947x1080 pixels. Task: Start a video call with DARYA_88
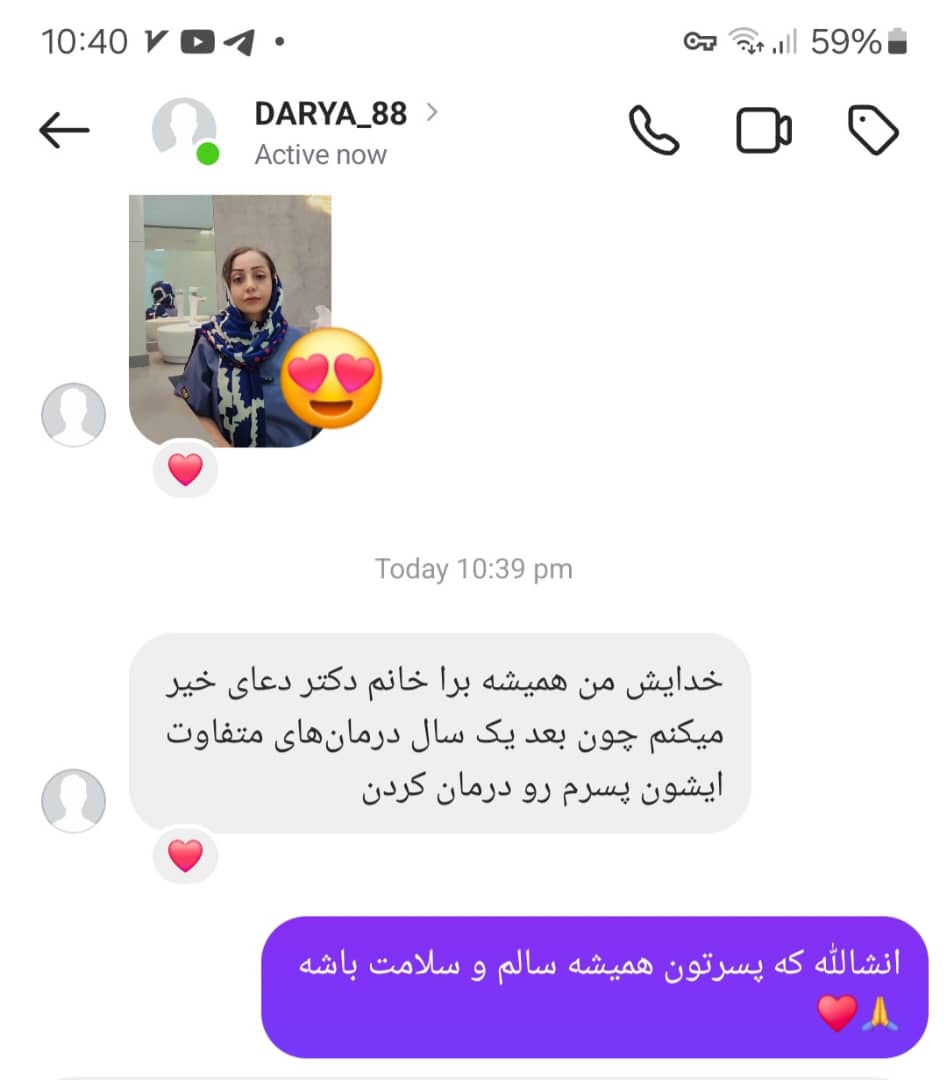pos(764,131)
